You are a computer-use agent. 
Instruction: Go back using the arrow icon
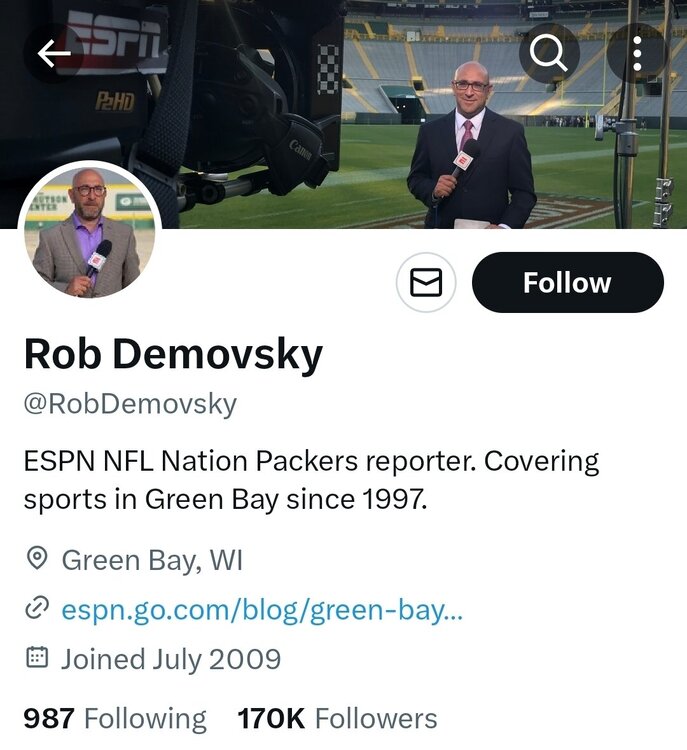pos(53,53)
